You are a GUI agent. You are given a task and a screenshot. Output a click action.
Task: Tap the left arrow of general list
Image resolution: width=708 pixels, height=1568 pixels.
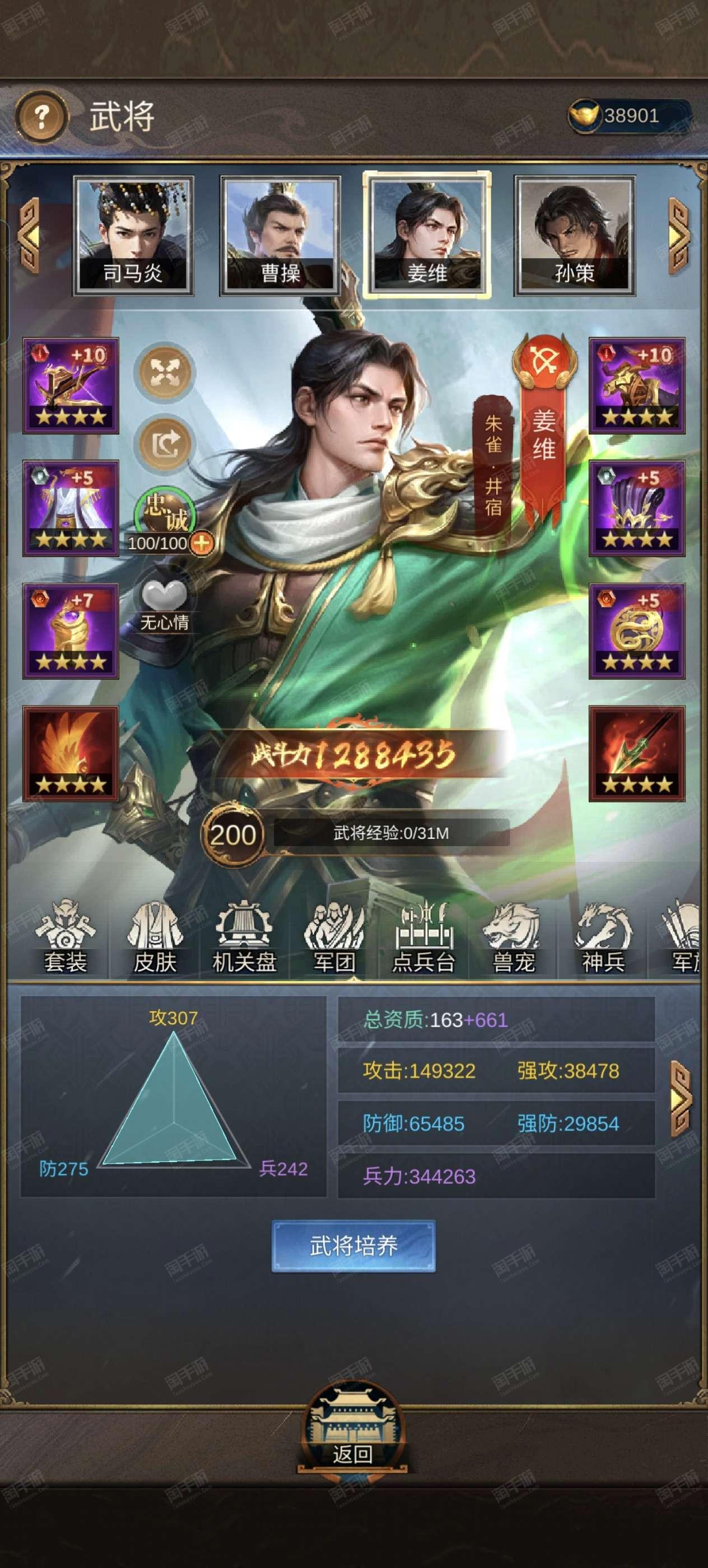point(29,235)
